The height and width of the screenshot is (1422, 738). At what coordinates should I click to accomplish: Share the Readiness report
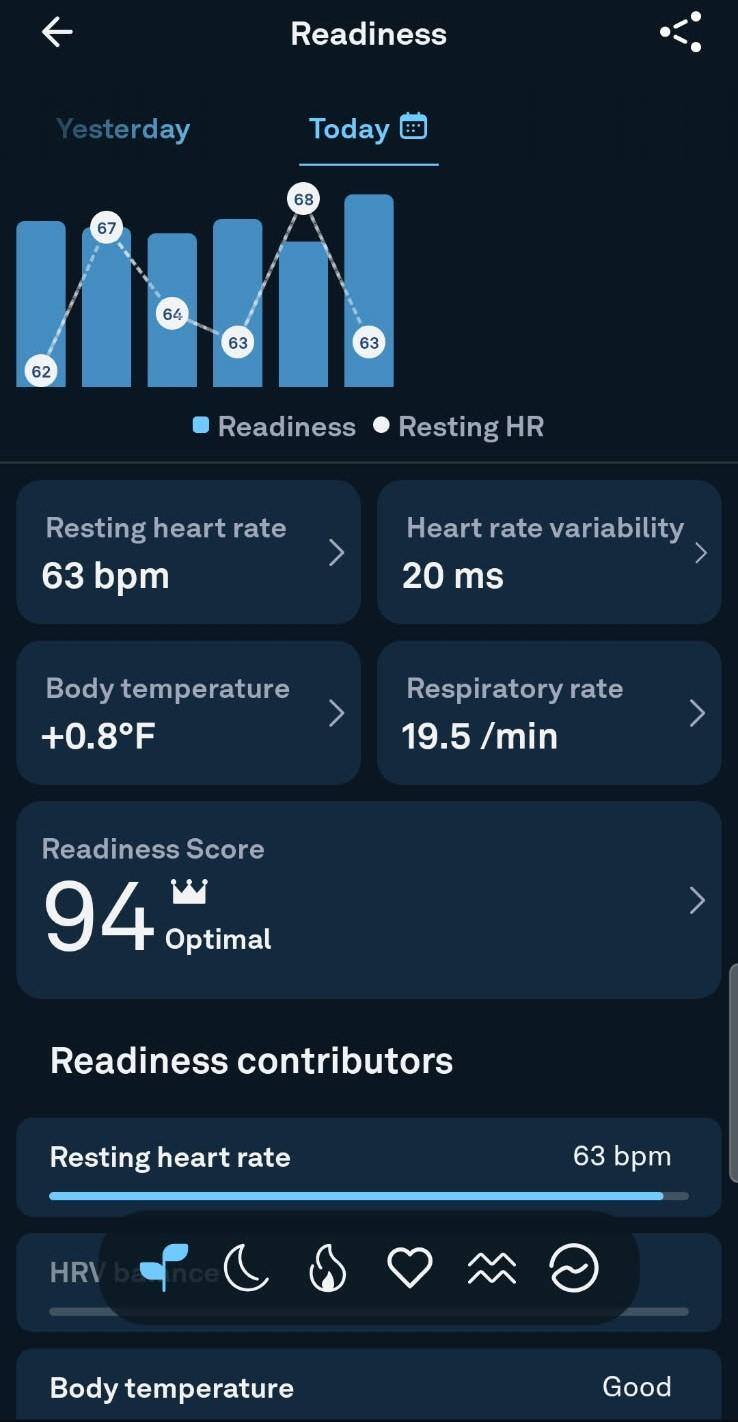click(681, 33)
